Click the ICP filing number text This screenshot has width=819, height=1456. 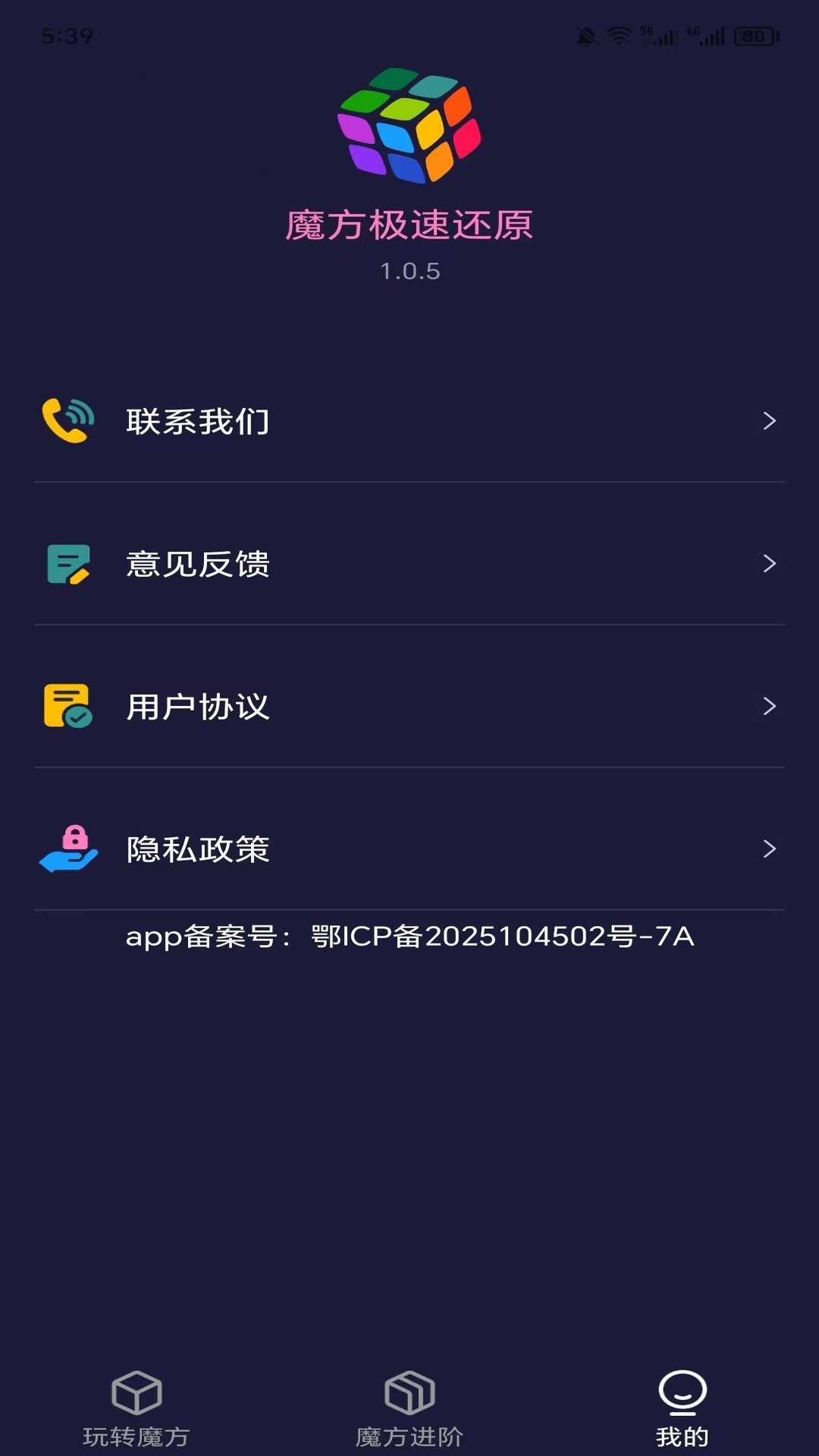tap(409, 938)
